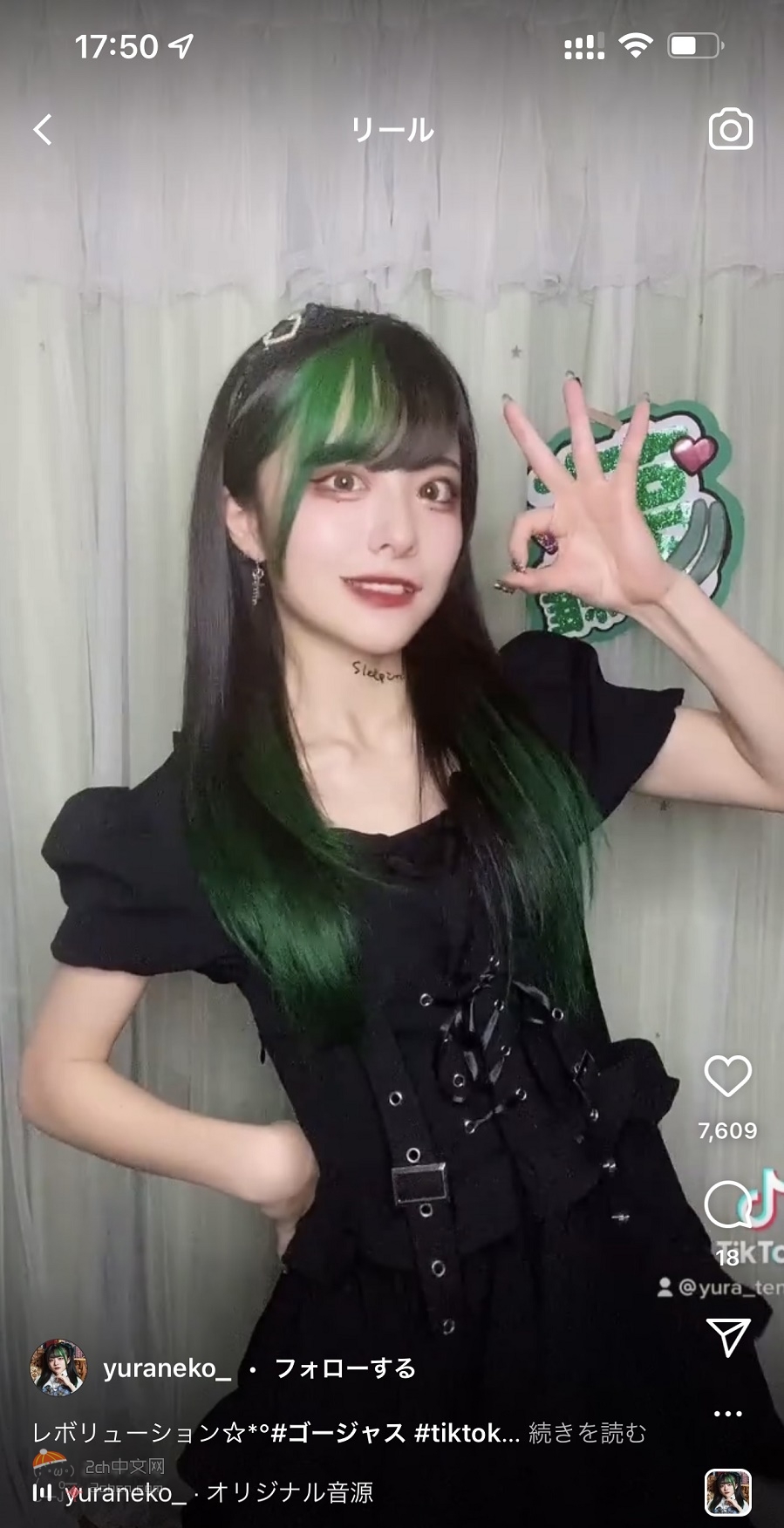The image size is (784, 1528).
Task: Tap the yuraneko_ username
Action: [167, 1368]
